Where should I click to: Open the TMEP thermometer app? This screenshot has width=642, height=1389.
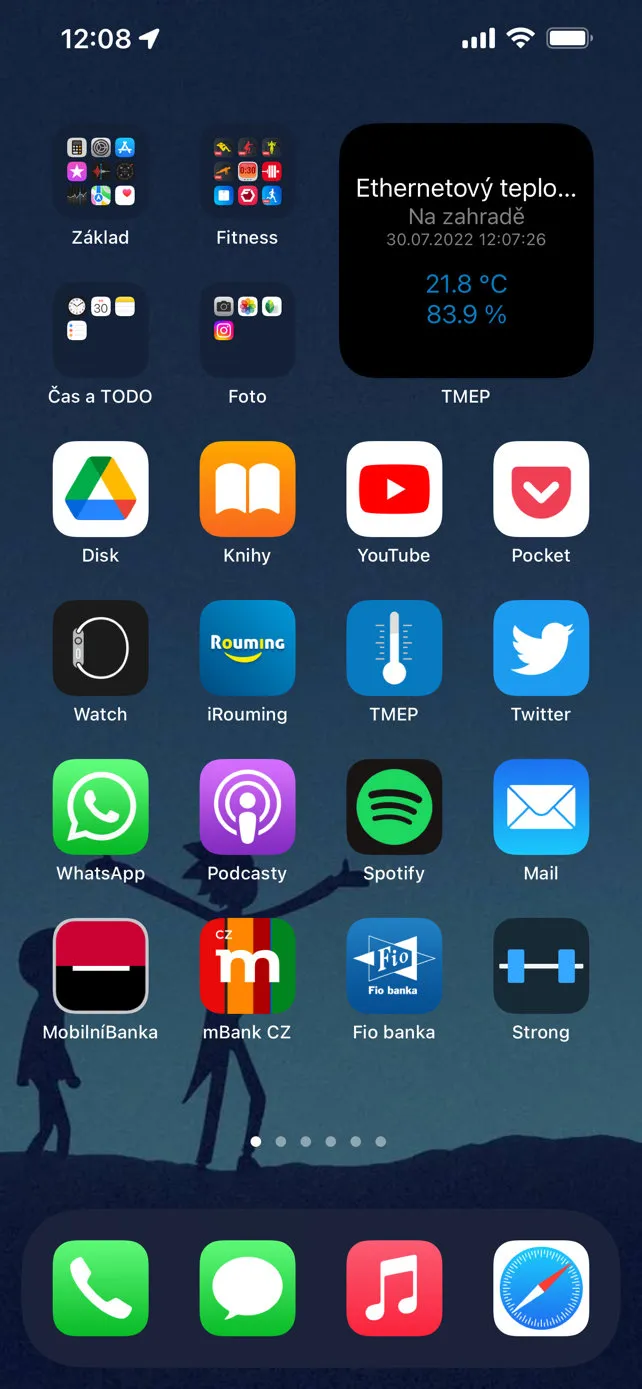click(x=394, y=648)
